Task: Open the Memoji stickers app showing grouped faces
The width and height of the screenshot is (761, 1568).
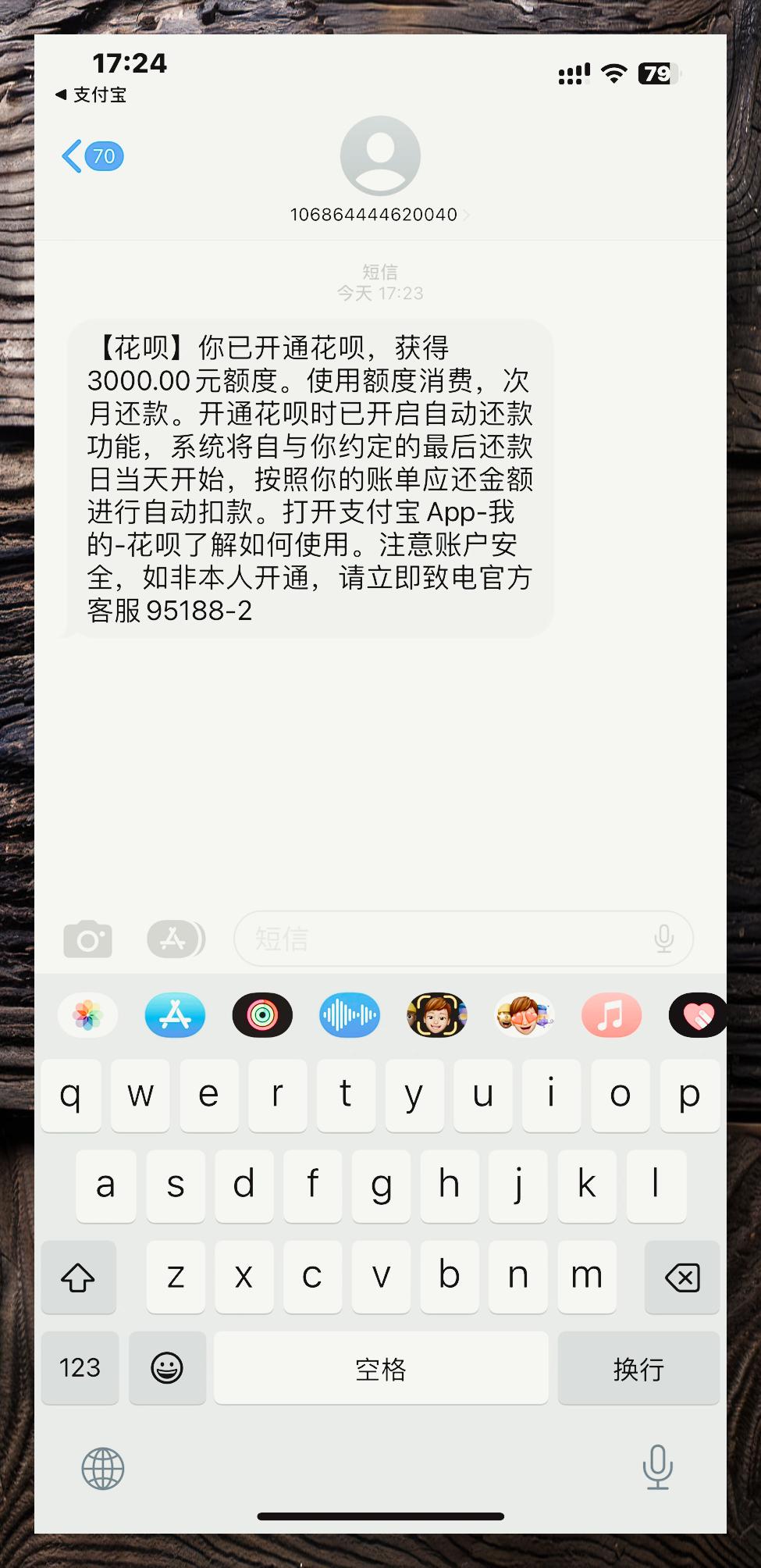Action: tap(525, 1015)
